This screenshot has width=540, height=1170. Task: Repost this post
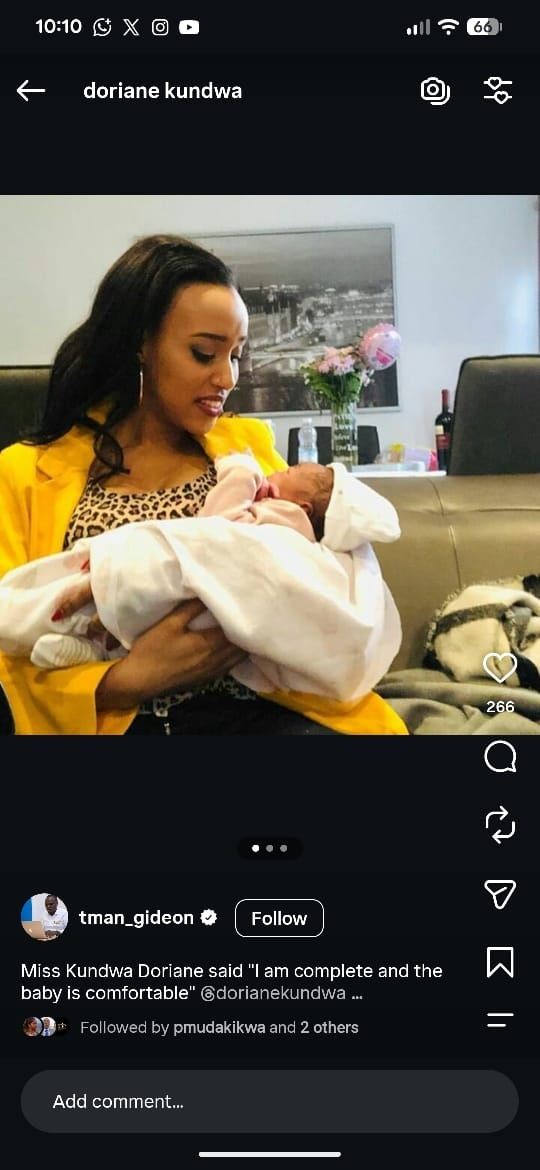tap(500, 825)
